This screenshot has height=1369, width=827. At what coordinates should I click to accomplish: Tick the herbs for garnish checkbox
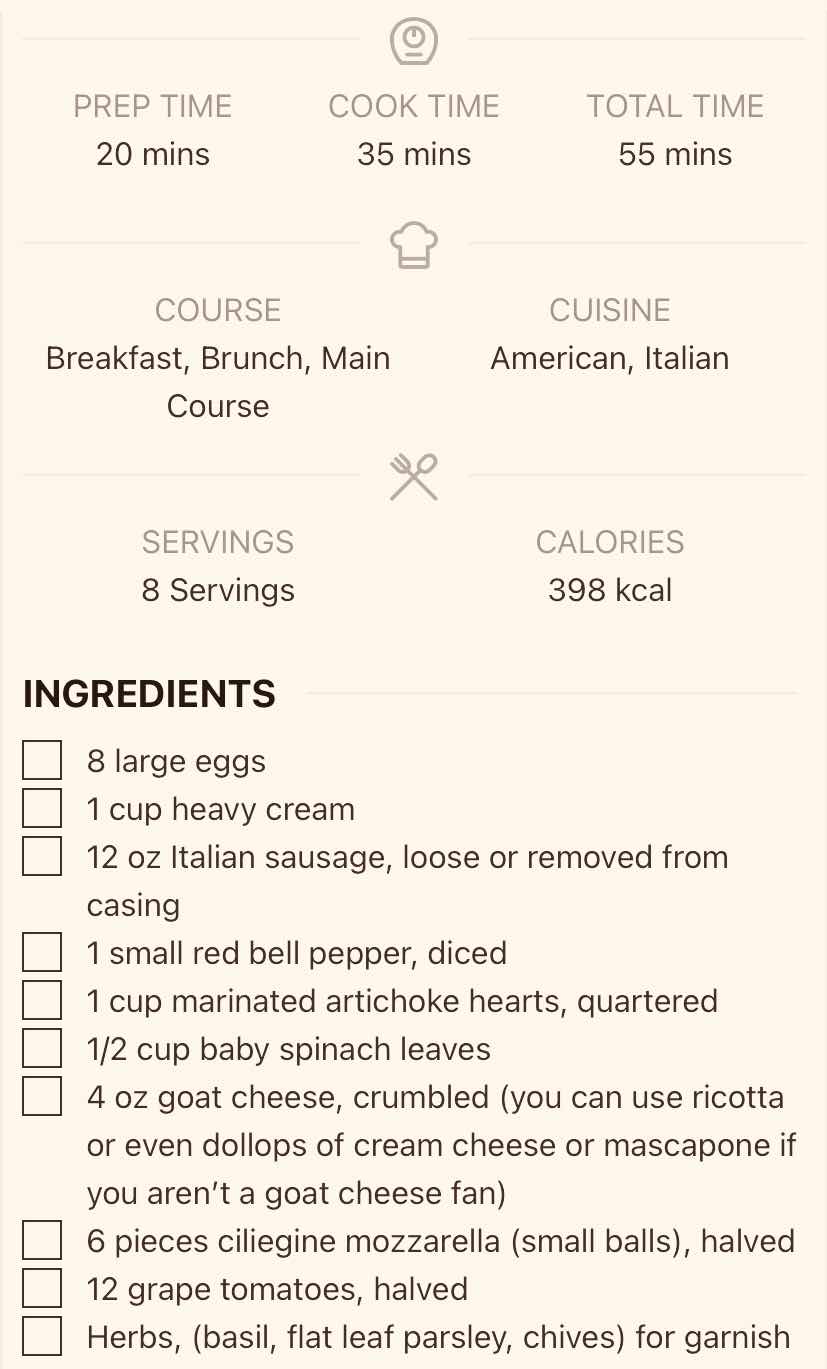pos(42,1336)
